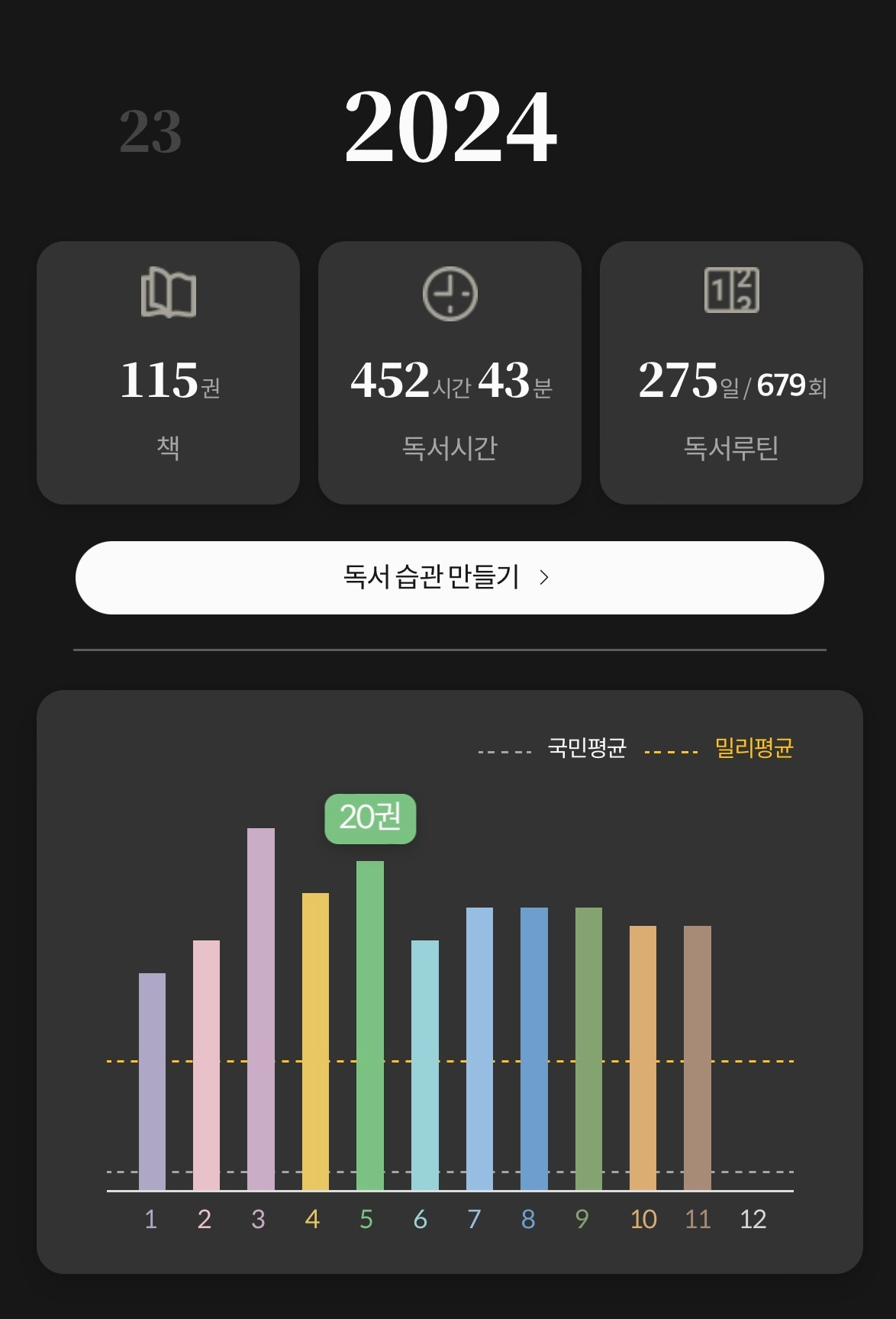Click the chevron inside the 독서 습관 만들기 button
Image resolution: width=896 pixels, height=1319 pixels.
pyautogui.click(x=546, y=577)
